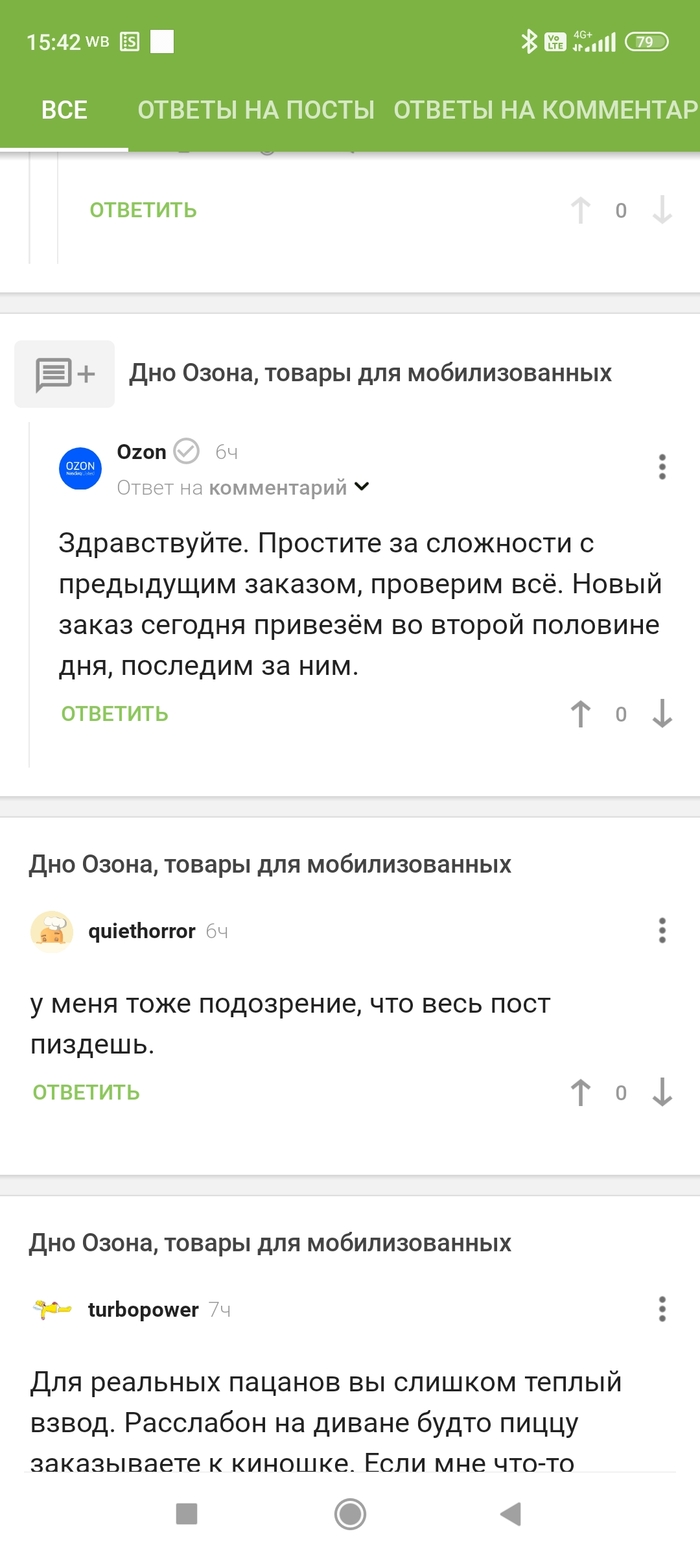700x1556 pixels.
Task: Expand 'Ответ на комментарий' dropdown under Ozon
Action: click(x=362, y=487)
